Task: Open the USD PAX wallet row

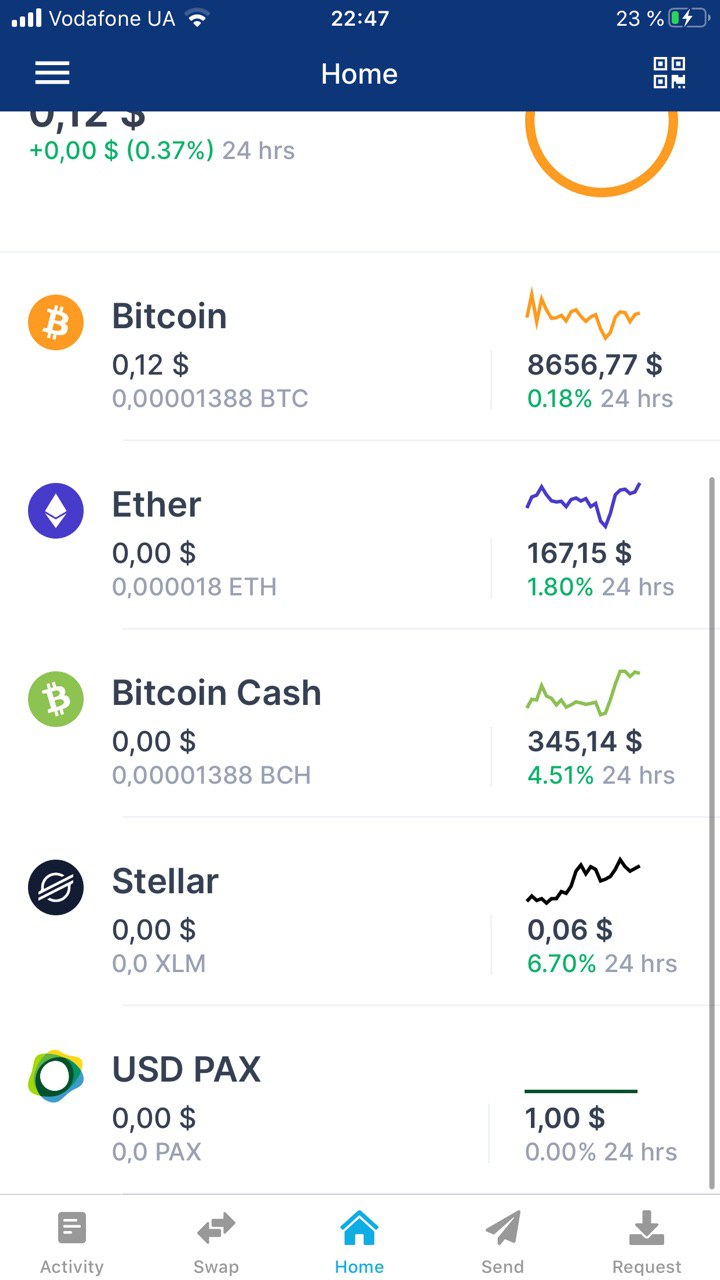Action: point(360,1099)
